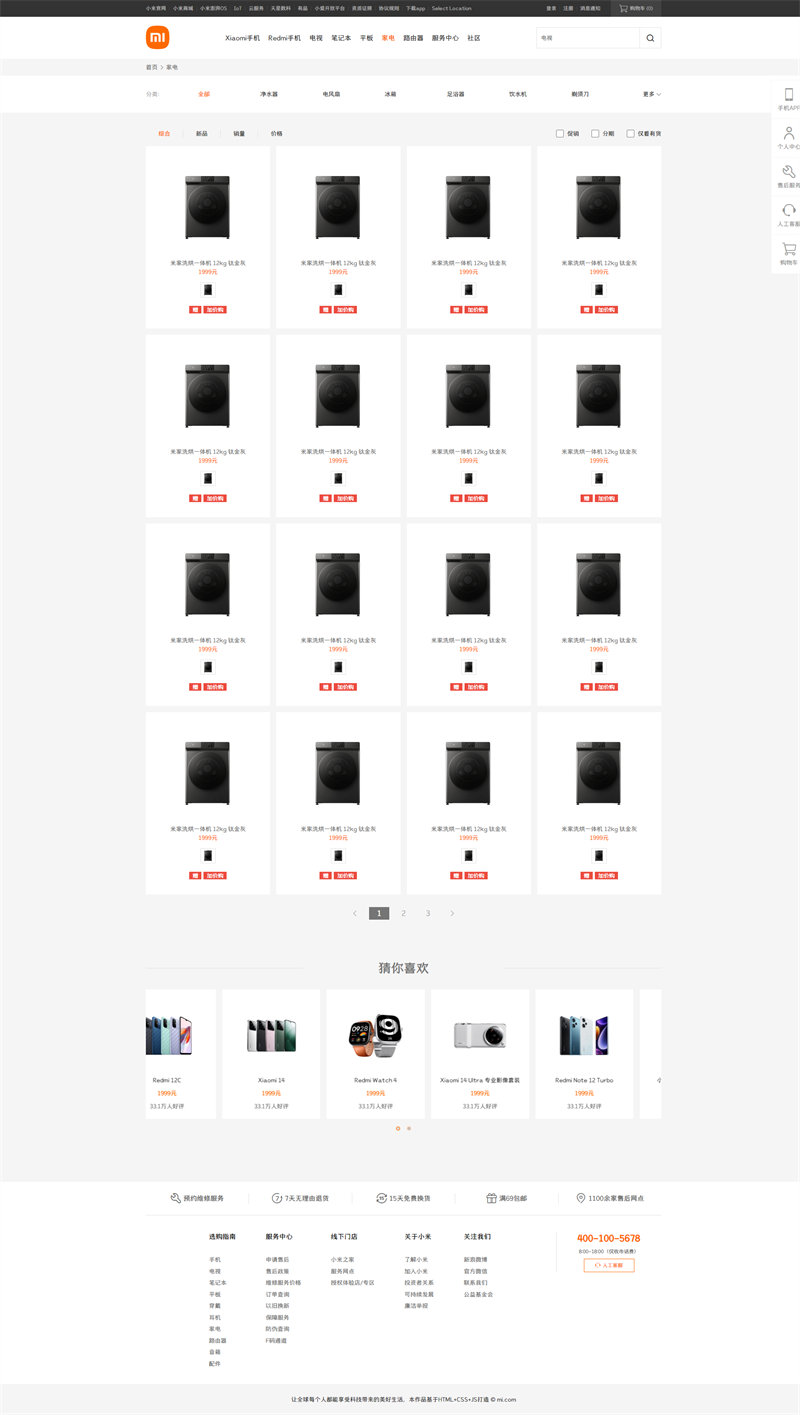Viewport: 800px width, 1415px height.
Task: Tap the search magnifier button
Action: tap(650, 38)
